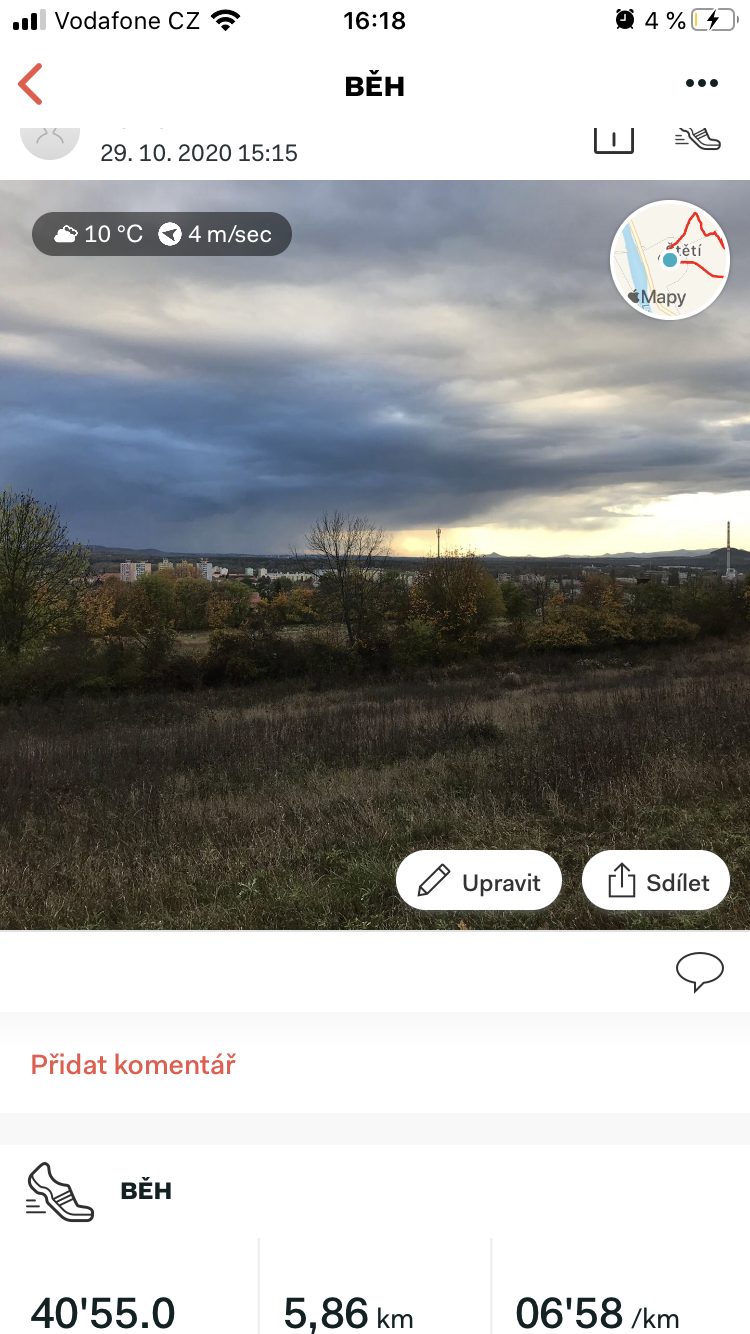Open the route map thumbnail
Screen dimensions: 750x1334
coord(669,260)
